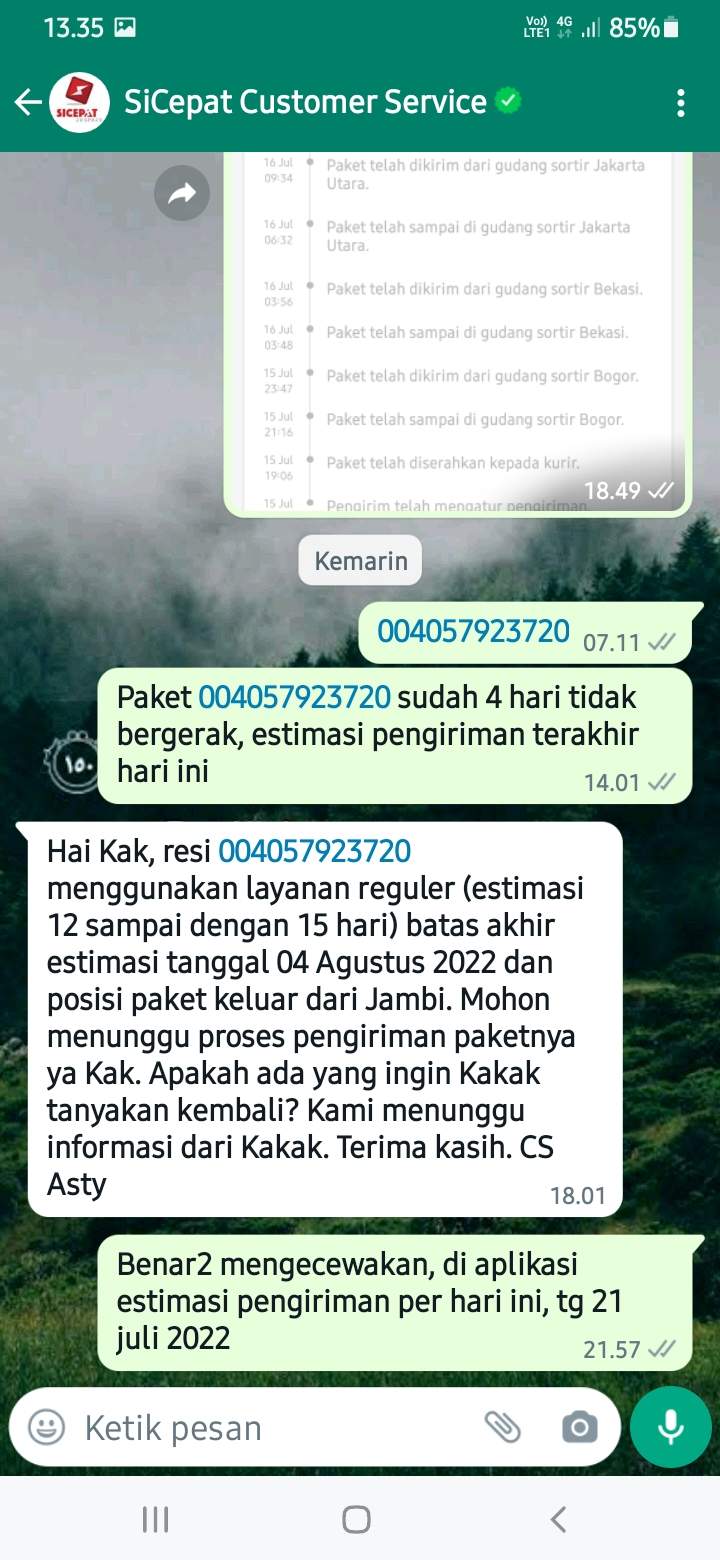This screenshot has width=720, height=1560.
Task: Open the three-dot overflow menu
Action: pos(681,103)
